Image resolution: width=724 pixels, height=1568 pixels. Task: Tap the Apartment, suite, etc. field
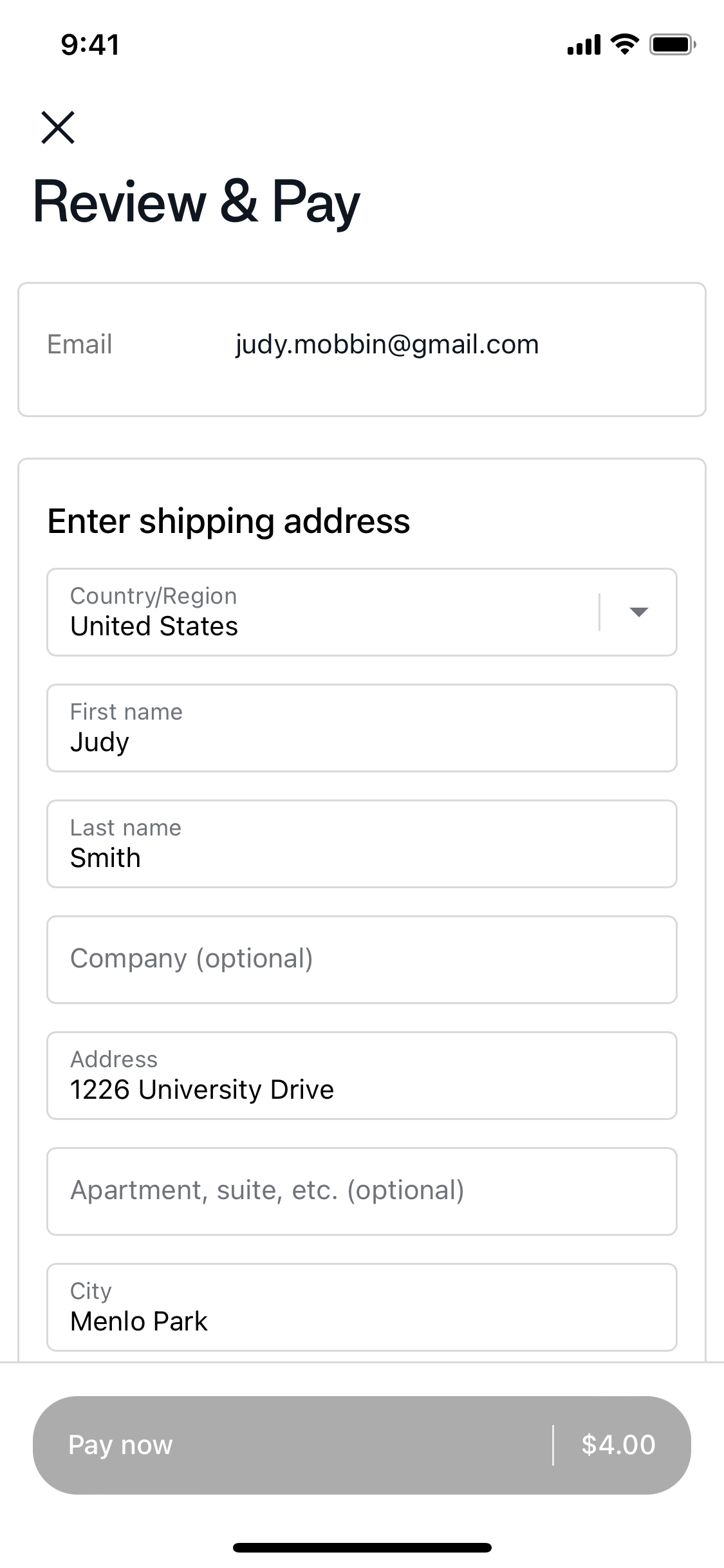point(362,1191)
